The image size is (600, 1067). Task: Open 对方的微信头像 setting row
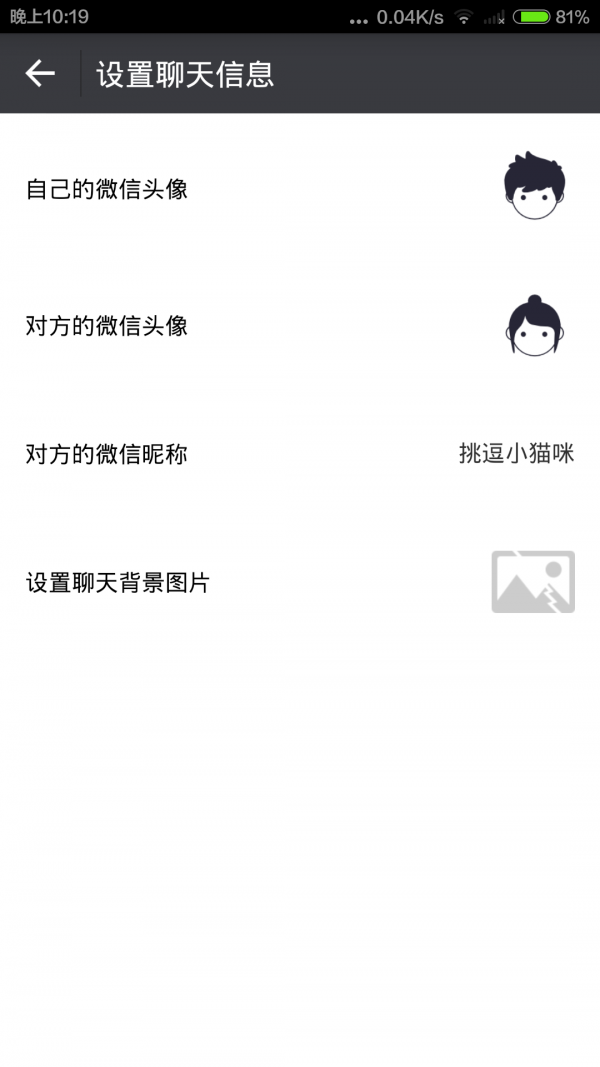[300, 326]
